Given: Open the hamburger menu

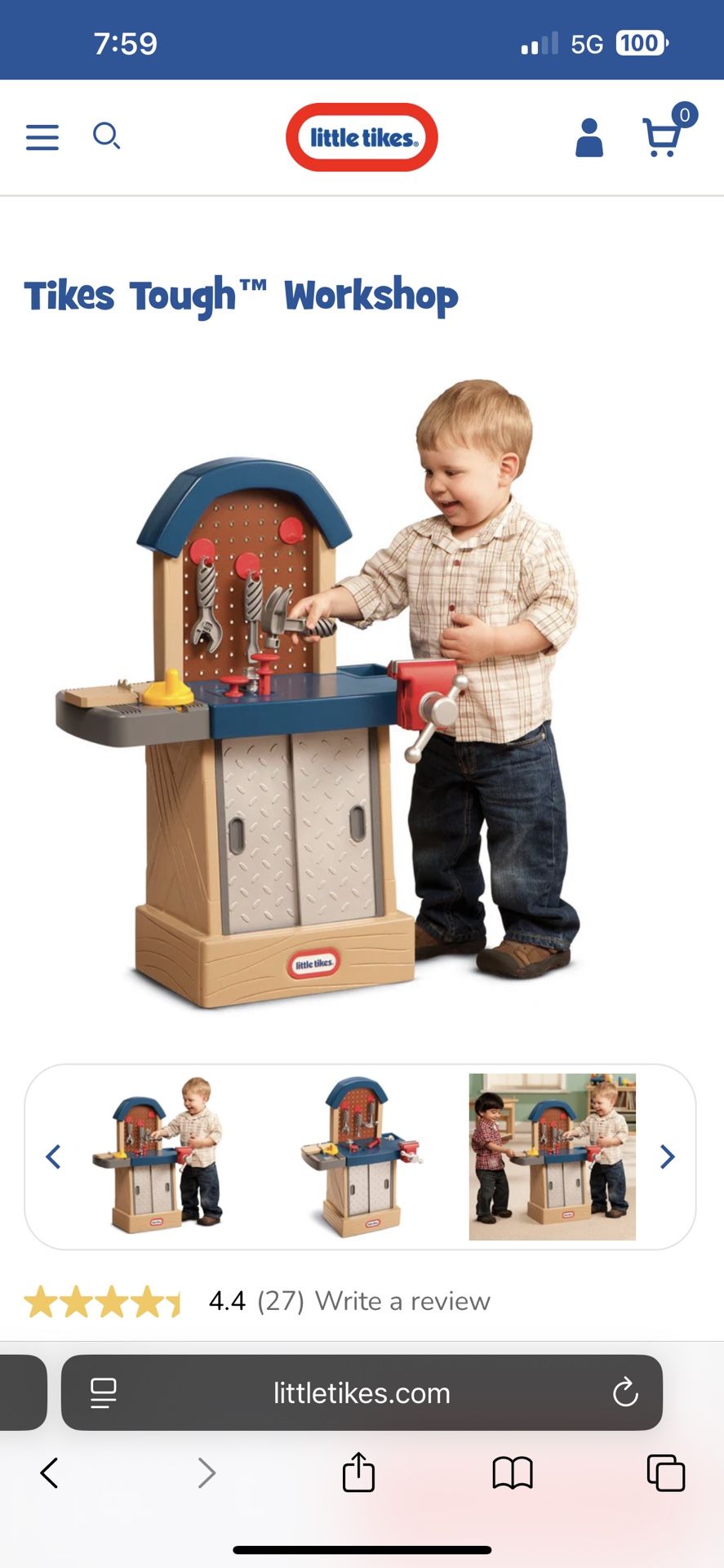Looking at the screenshot, I should [x=42, y=137].
